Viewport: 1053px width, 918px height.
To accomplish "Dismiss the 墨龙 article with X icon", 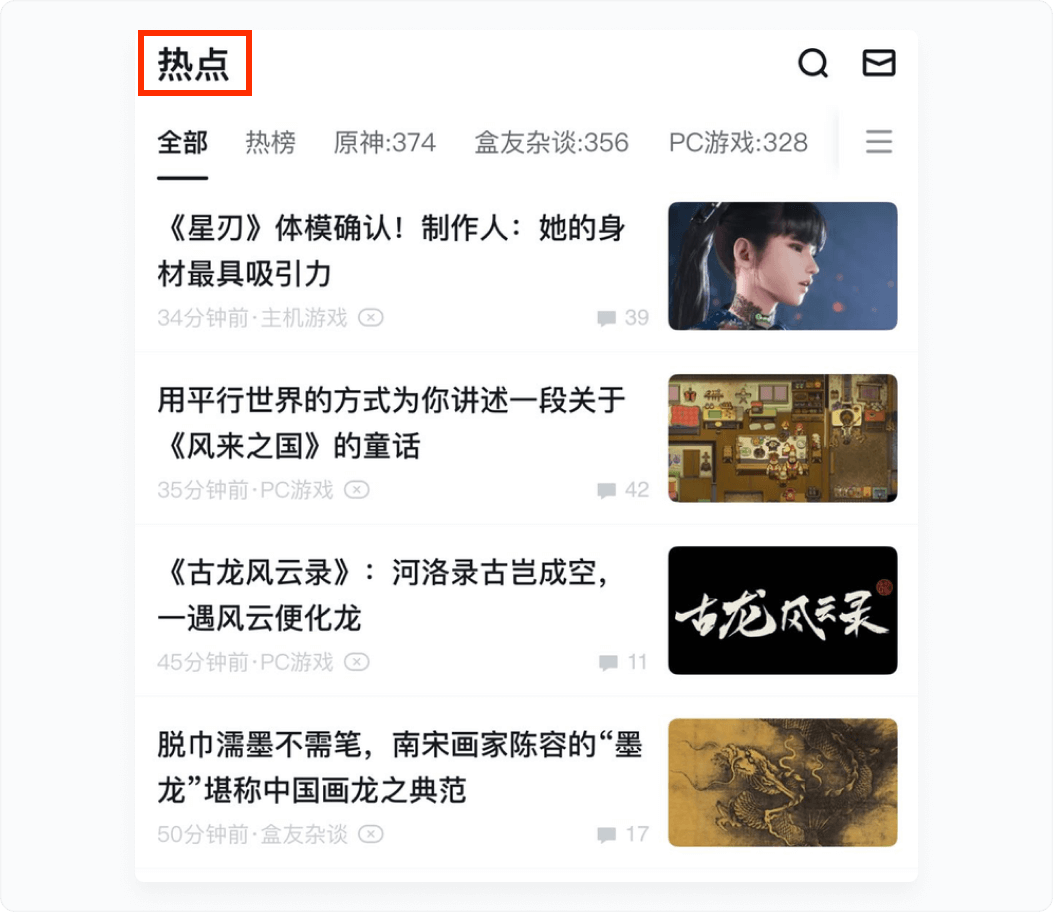I will point(371,834).
